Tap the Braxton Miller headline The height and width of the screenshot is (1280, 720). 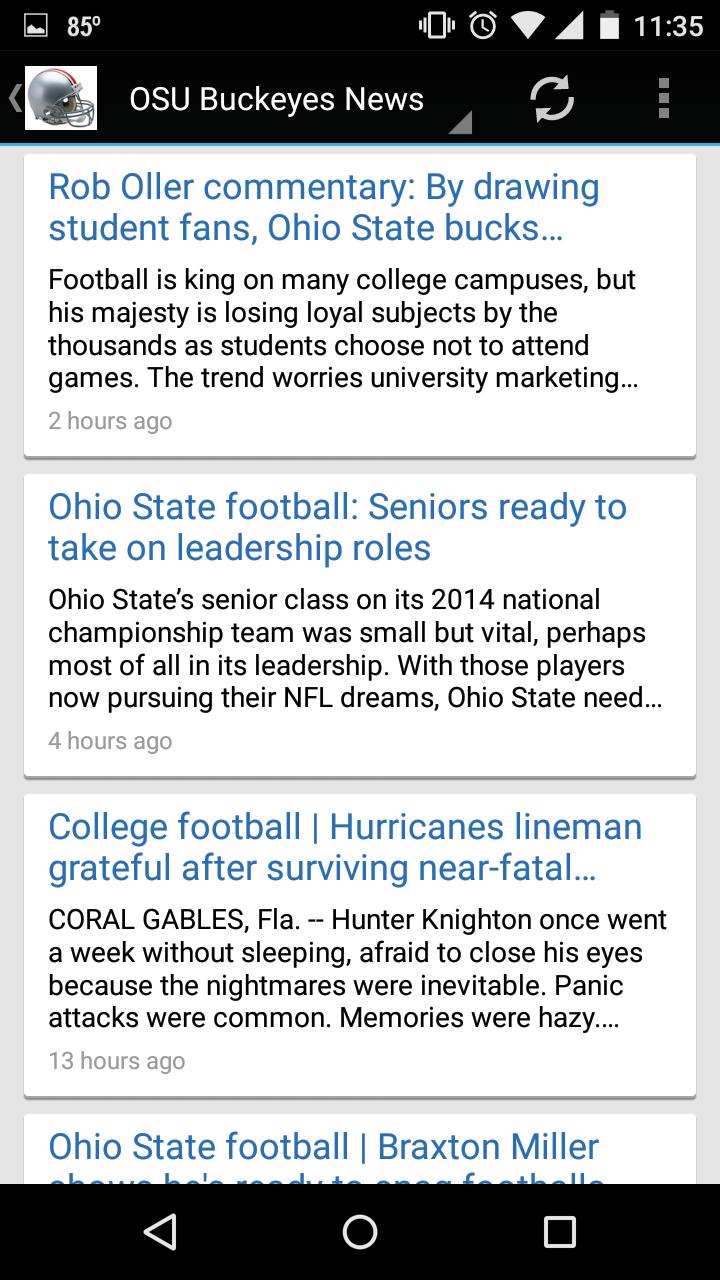pos(323,1146)
